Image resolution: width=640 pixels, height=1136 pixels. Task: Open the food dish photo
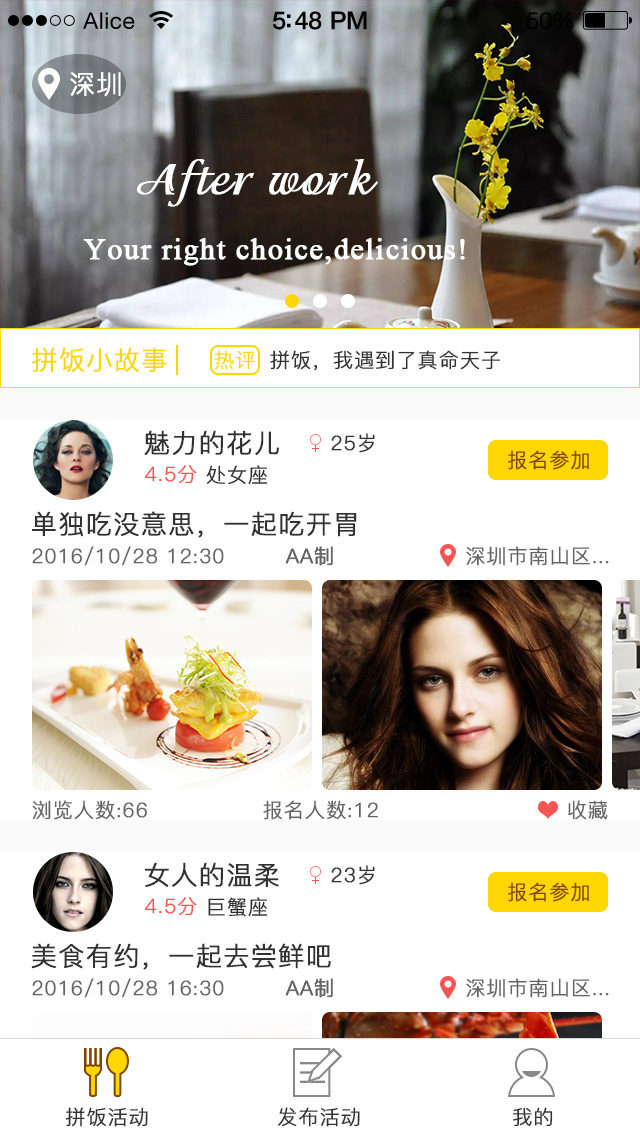(172, 685)
